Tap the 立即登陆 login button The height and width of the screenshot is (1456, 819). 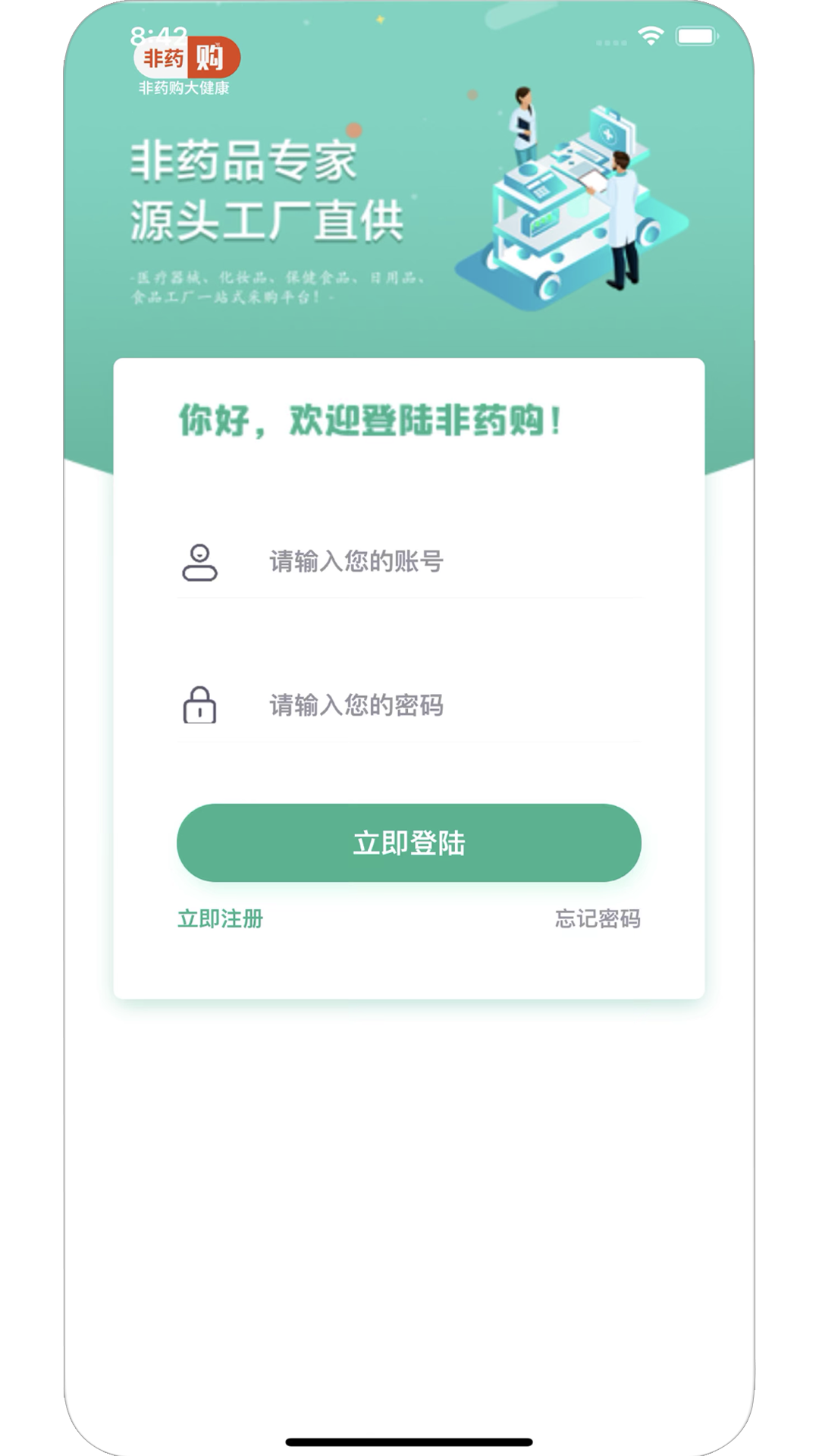(409, 843)
